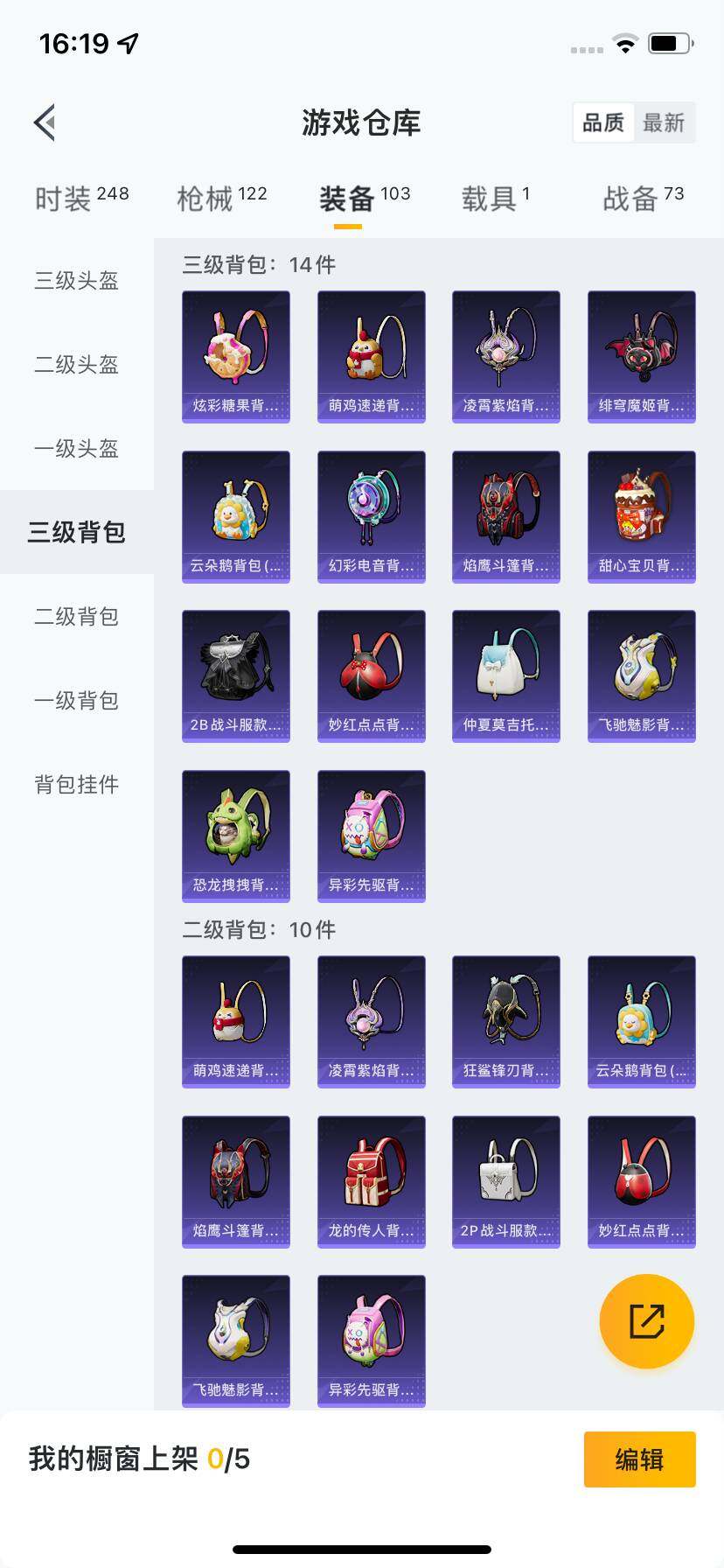Select the 萌鸡速递背包 three-level backpack
724x1568 pixels.
pyautogui.click(x=371, y=354)
